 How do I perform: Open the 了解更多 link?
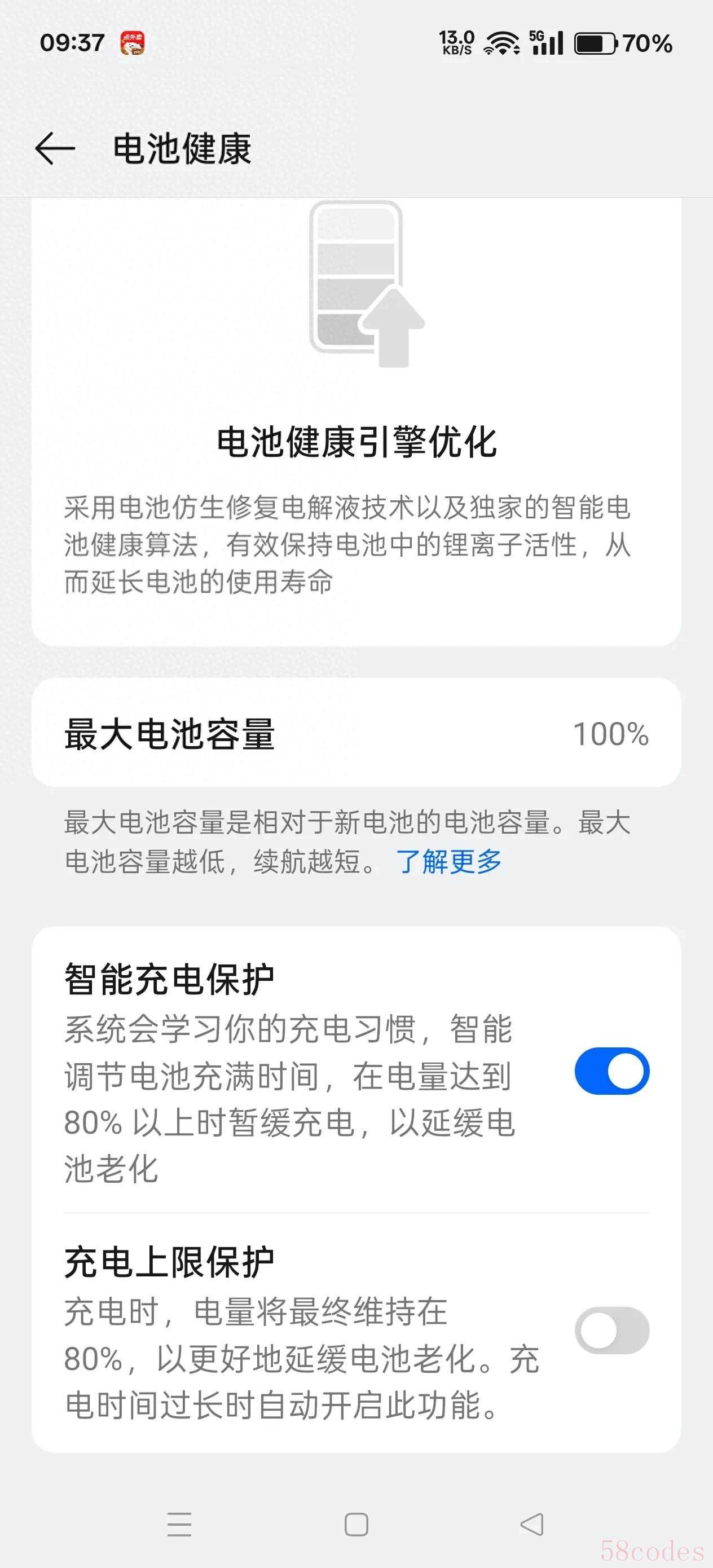[x=449, y=861]
